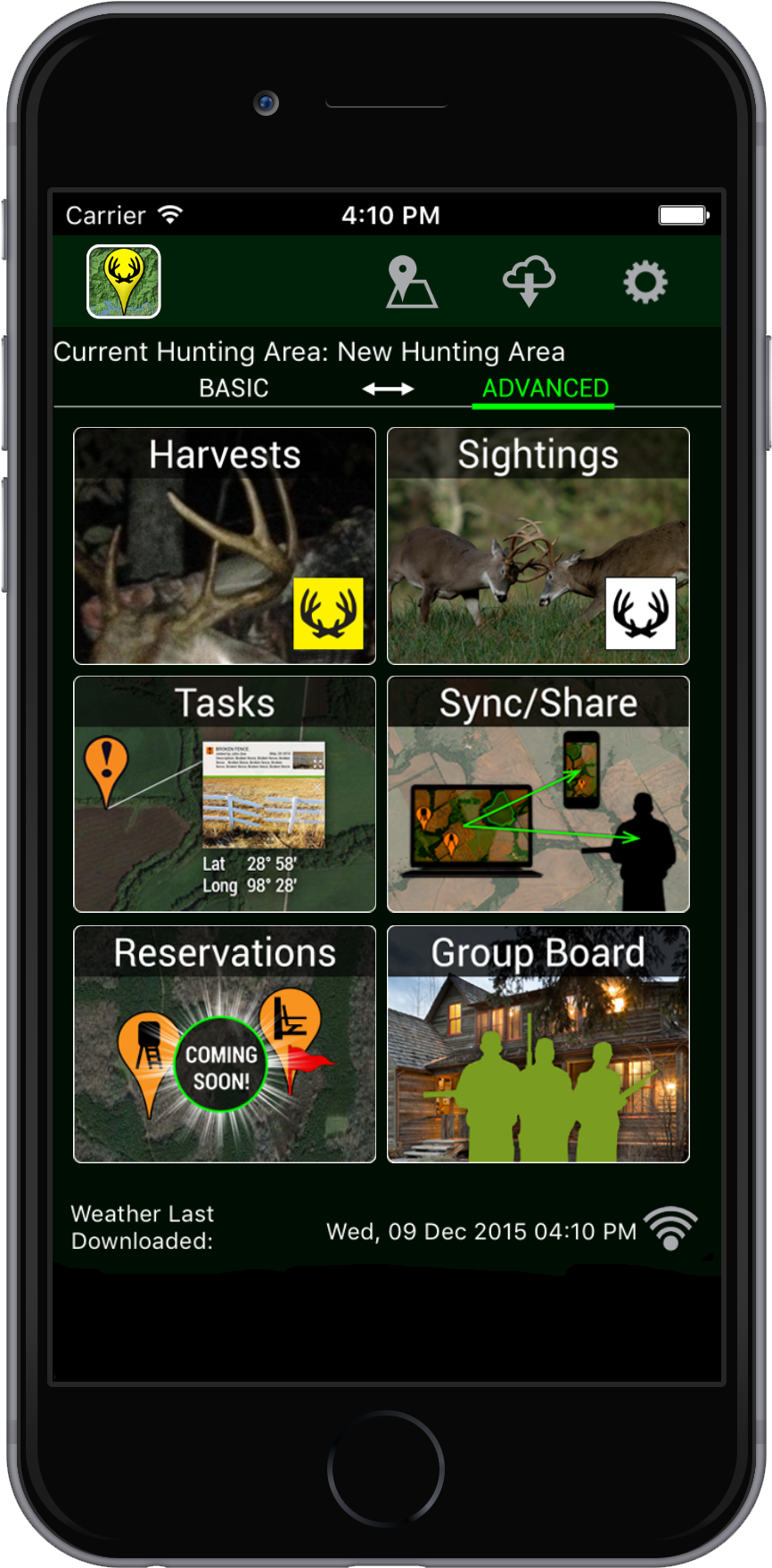Switch to the BASIC mode tab
This screenshot has width=772, height=1568.
tap(234, 389)
